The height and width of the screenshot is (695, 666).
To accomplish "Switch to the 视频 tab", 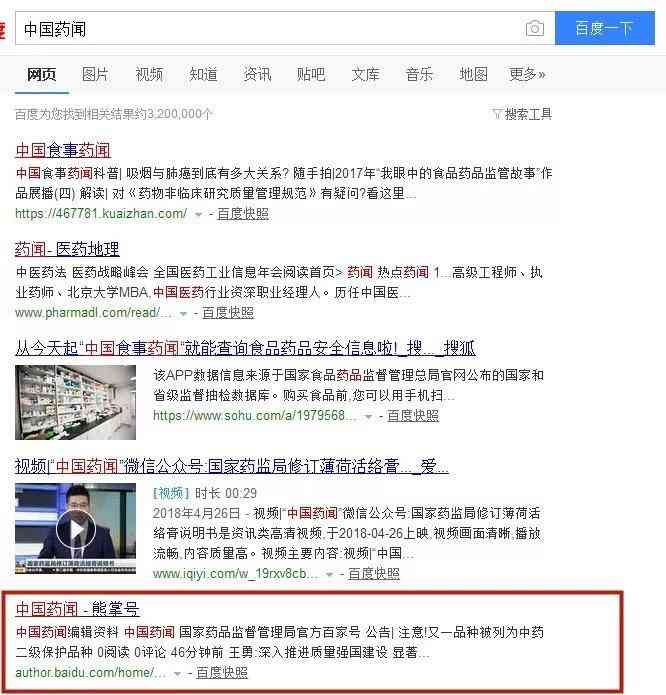I will tap(149, 74).
